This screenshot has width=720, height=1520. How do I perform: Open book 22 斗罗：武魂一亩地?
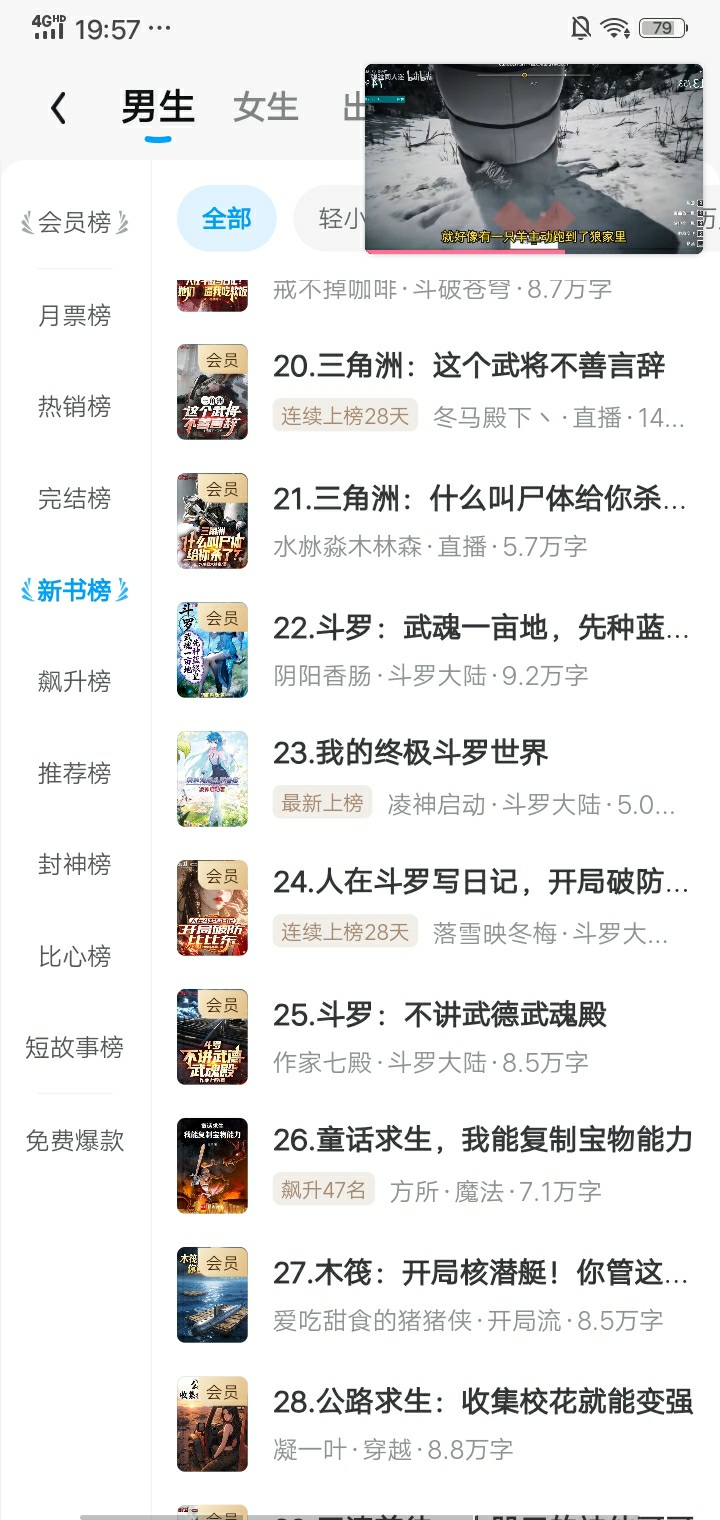coord(480,628)
